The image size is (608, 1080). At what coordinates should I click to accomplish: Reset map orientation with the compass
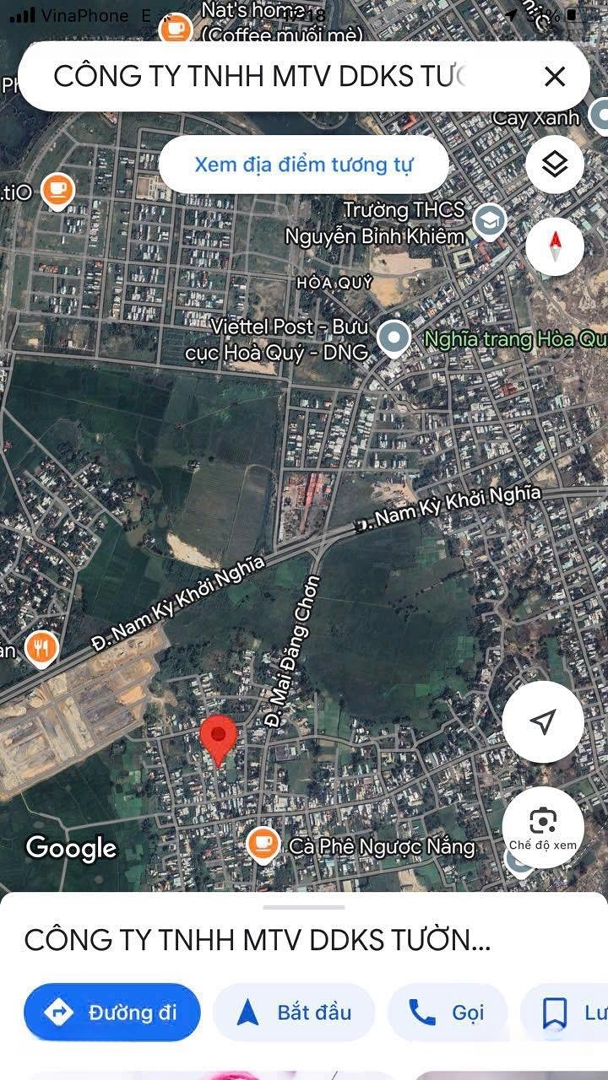[555, 247]
